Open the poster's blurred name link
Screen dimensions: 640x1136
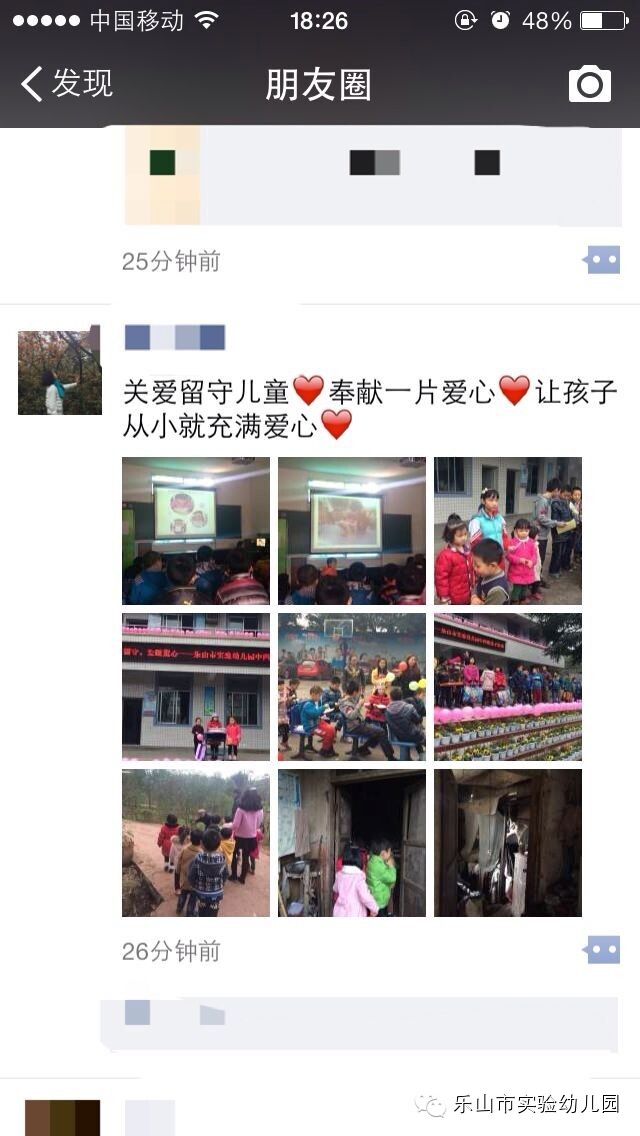(174, 337)
